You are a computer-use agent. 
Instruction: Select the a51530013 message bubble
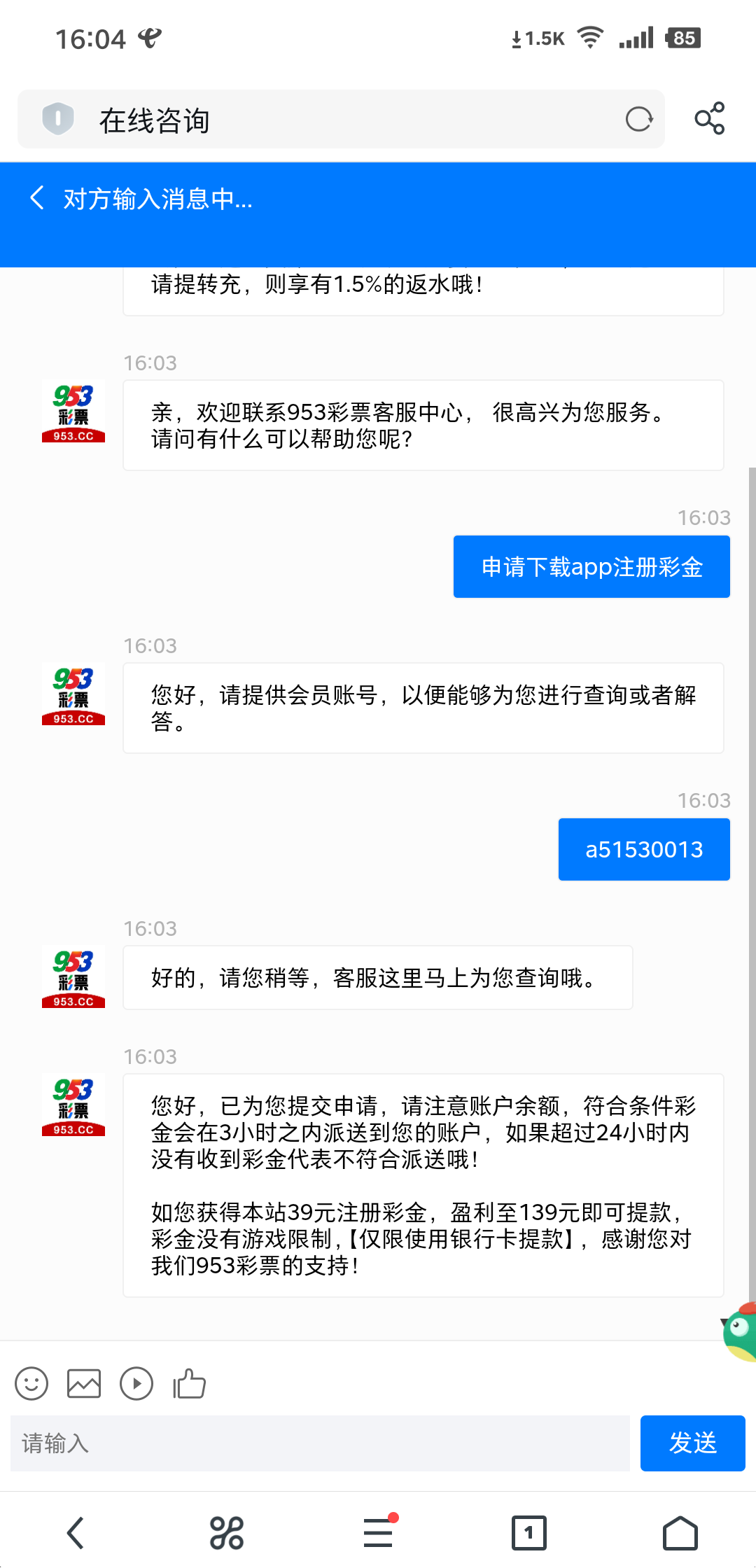pos(643,849)
